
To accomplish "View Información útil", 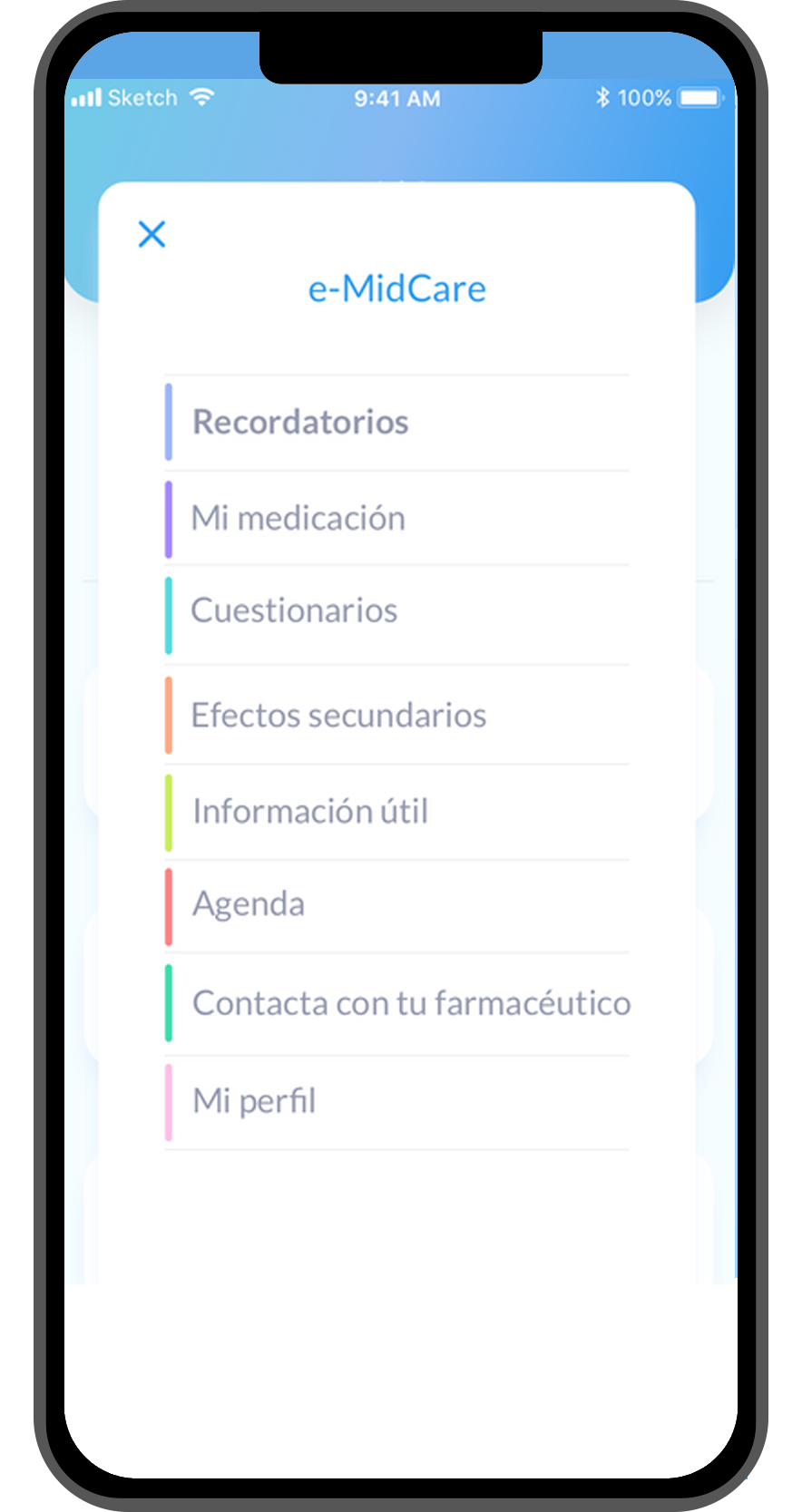I will [310, 811].
